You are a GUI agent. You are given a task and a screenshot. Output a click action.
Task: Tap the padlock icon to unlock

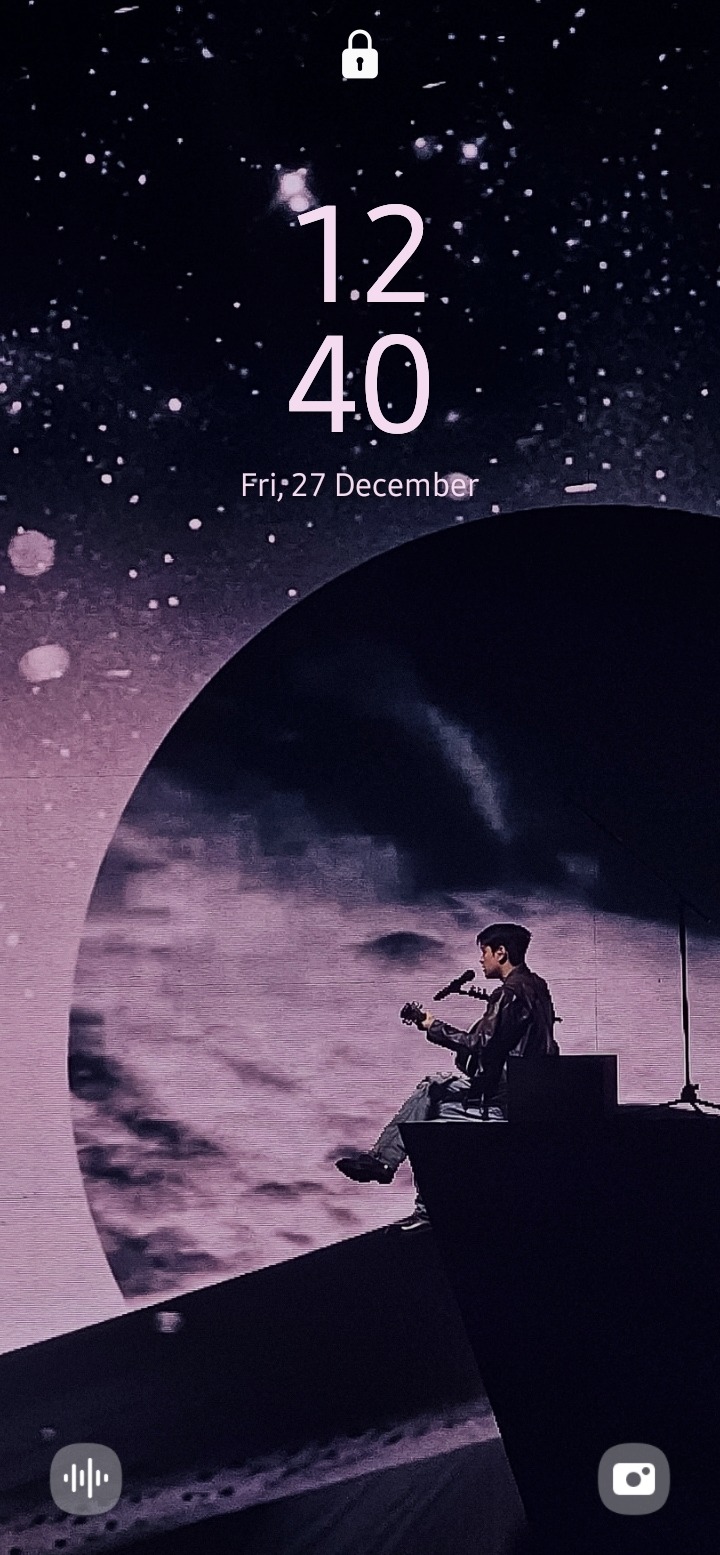pos(360,54)
